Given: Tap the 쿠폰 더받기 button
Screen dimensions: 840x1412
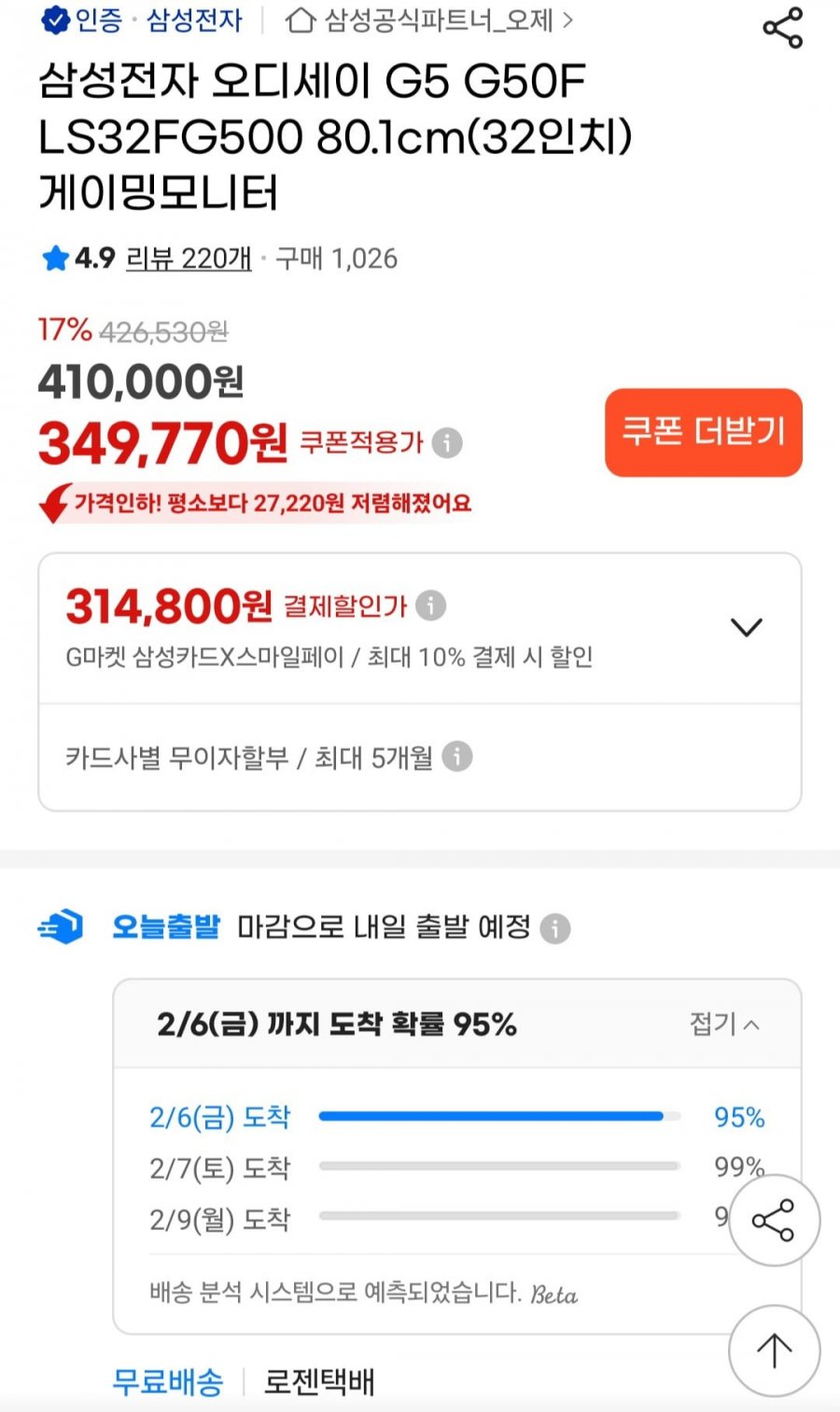Looking at the screenshot, I should 703,432.
